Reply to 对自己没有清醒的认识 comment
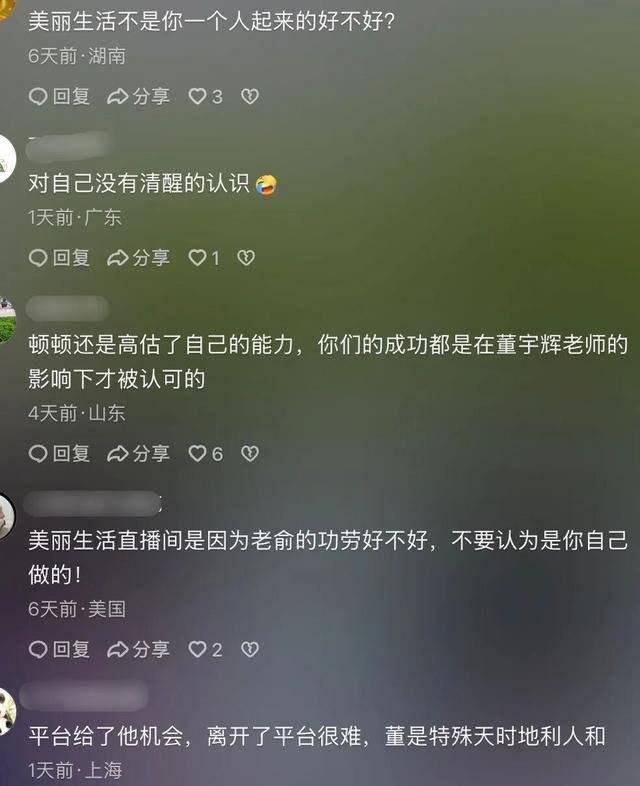Image resolution: width=640 pixels, height=786 pixels. point(59,258)
